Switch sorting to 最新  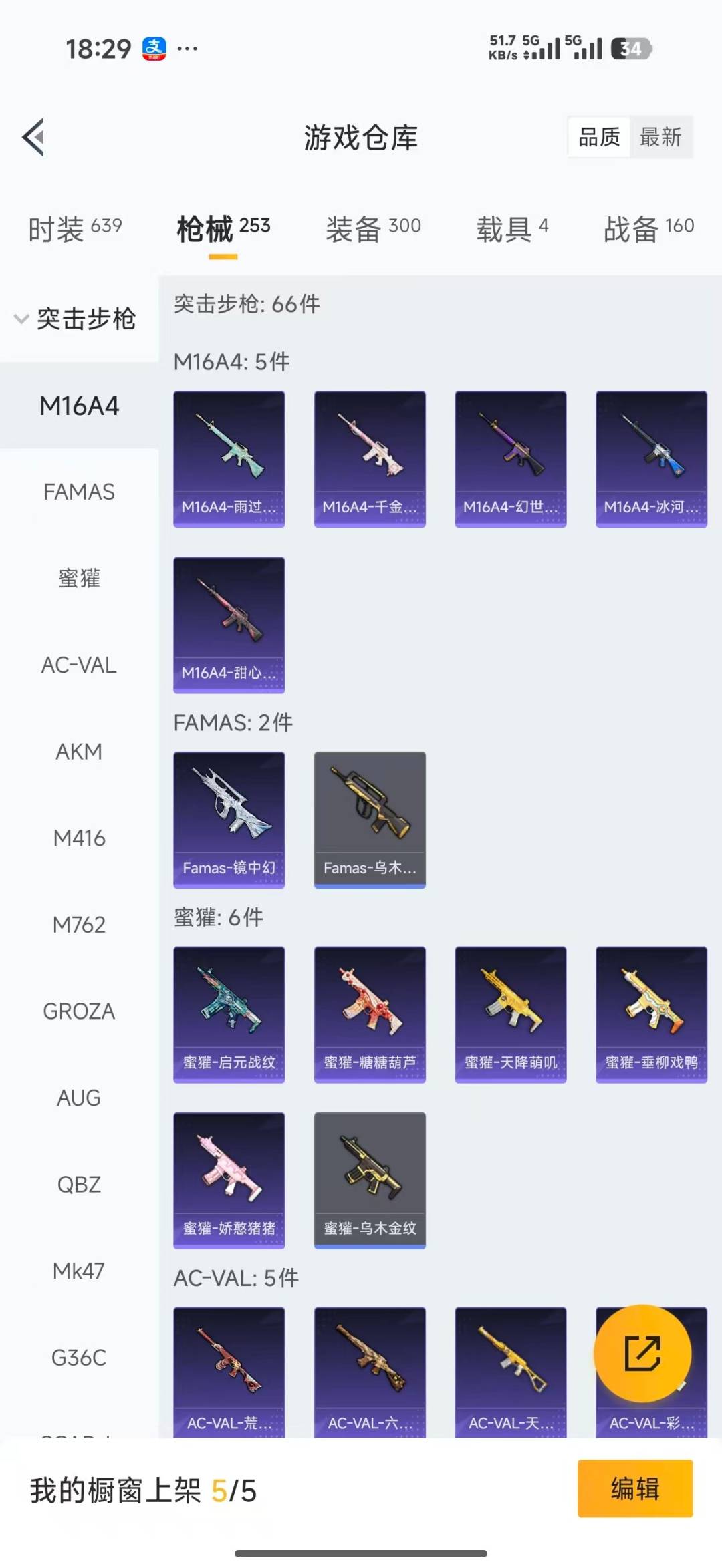tap(661, 138)
